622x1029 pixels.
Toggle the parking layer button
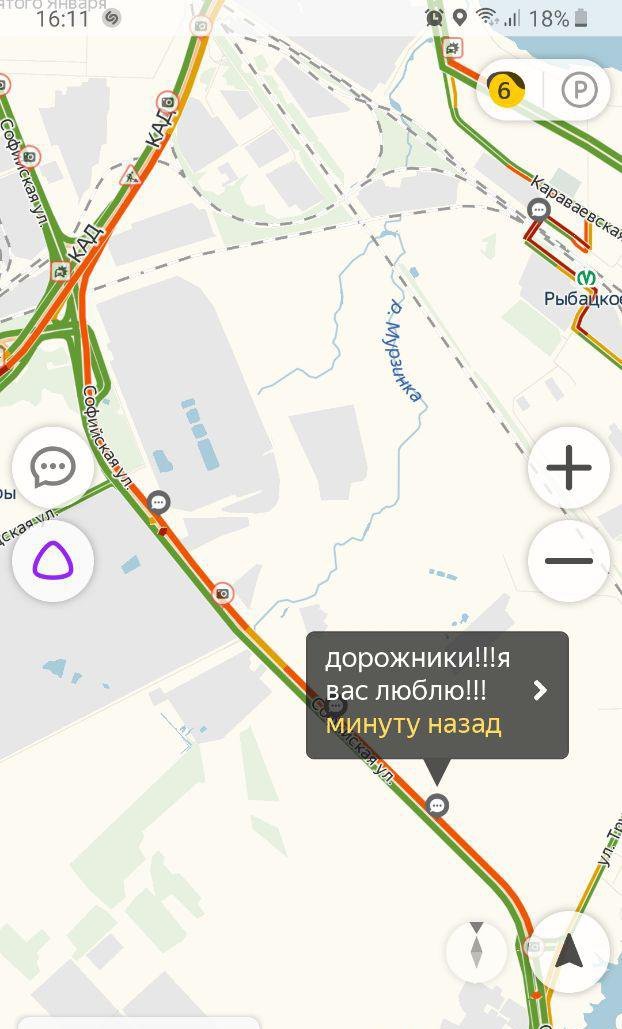point(579,91)
